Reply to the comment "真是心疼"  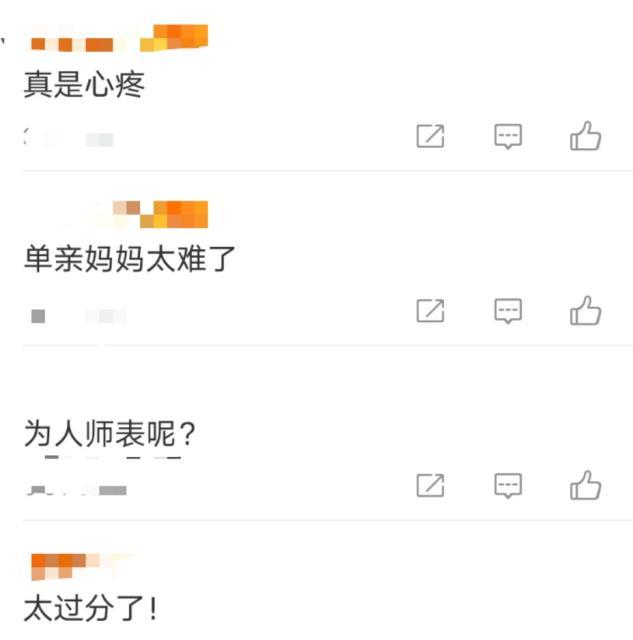coord(508,136)
